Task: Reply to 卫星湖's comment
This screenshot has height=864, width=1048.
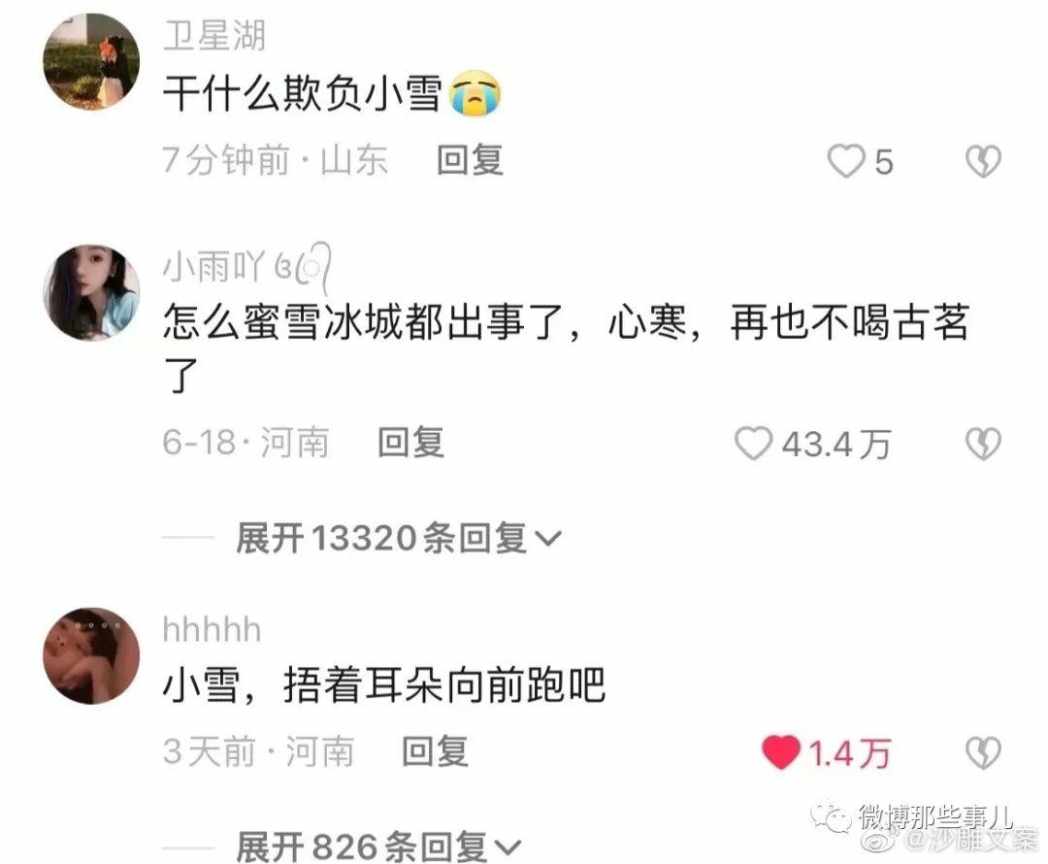Action: (x=470, y=160)
